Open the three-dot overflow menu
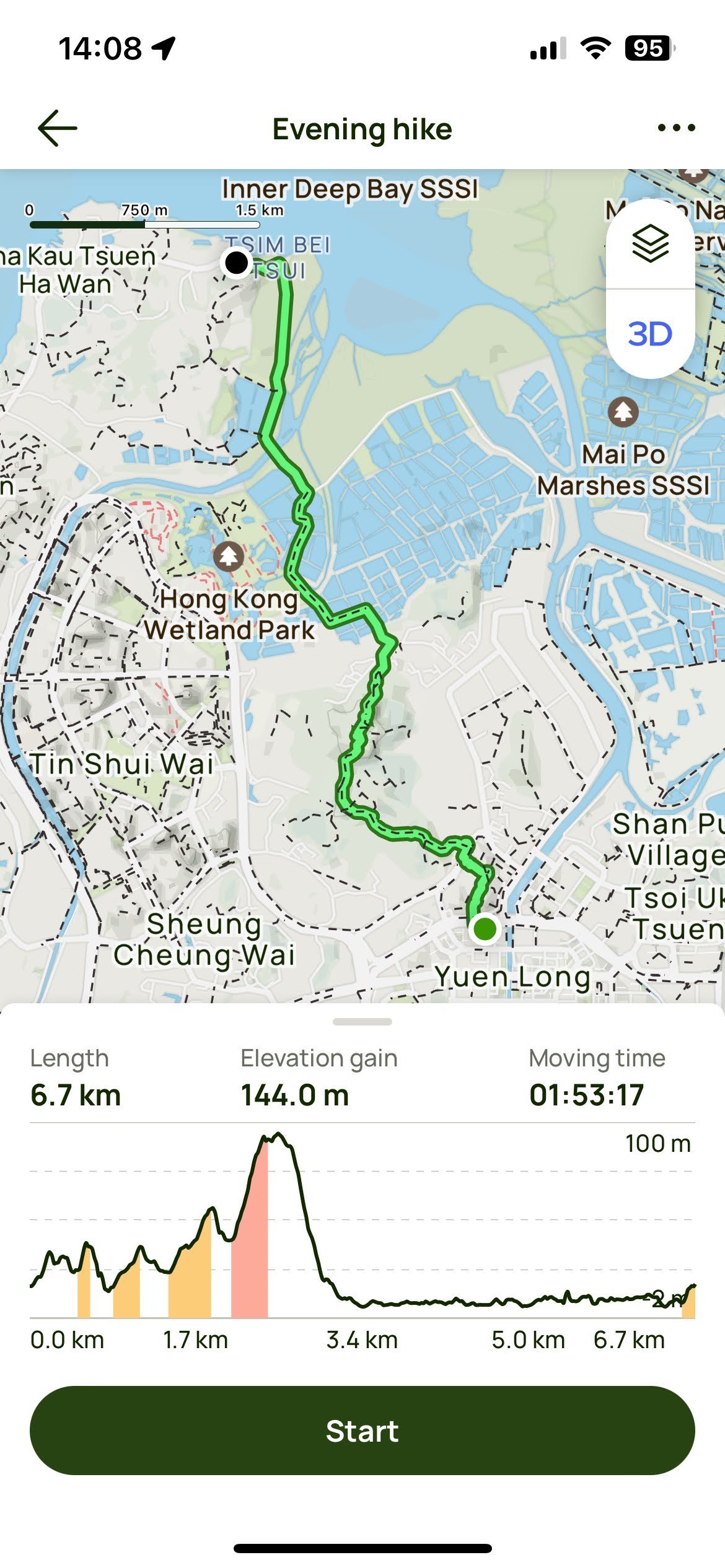 [x=676, y=128]
